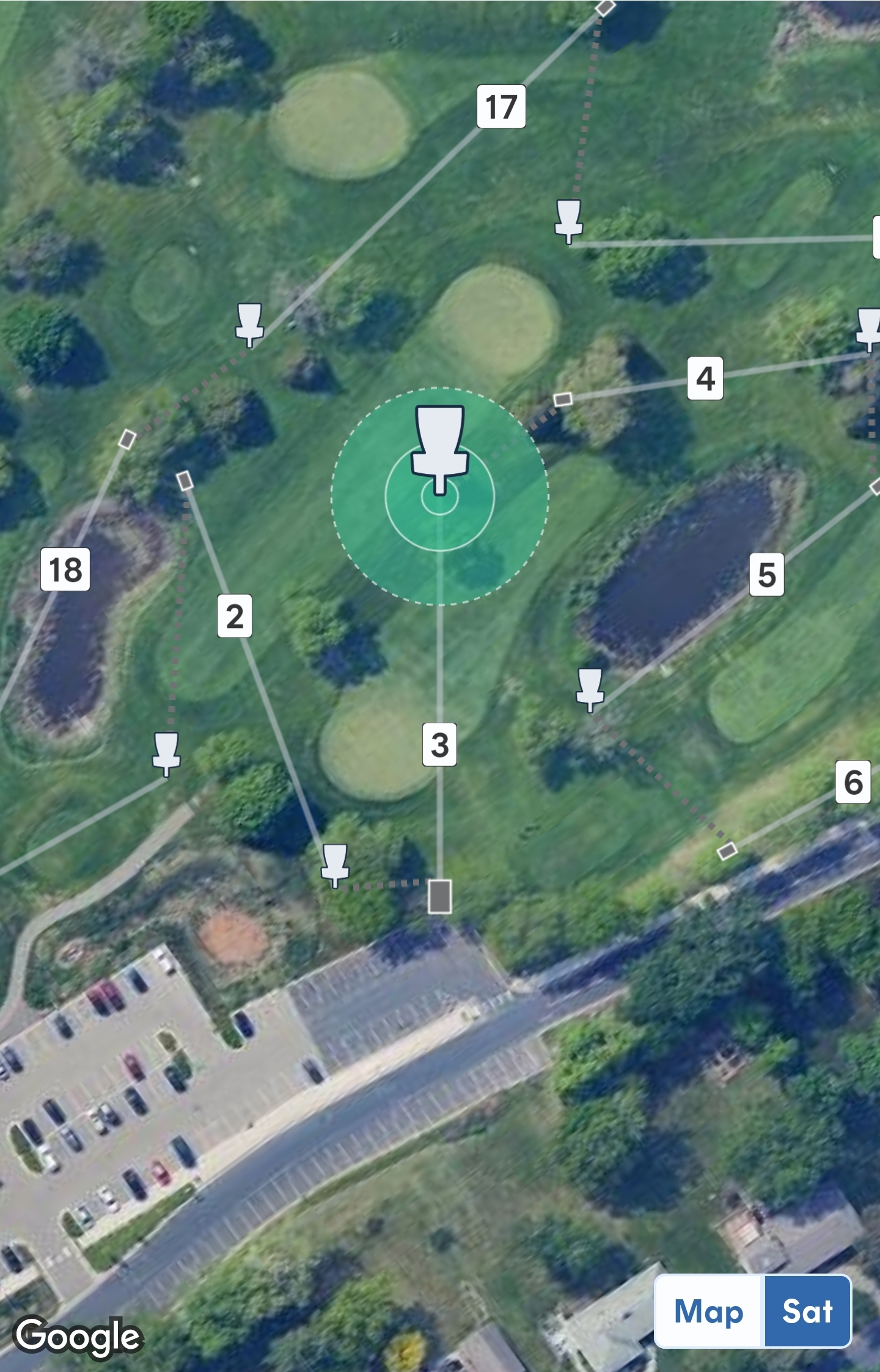Tap hole 3 tee pad marker
Screen dimensions: 880x1372
tap(439, 896)
